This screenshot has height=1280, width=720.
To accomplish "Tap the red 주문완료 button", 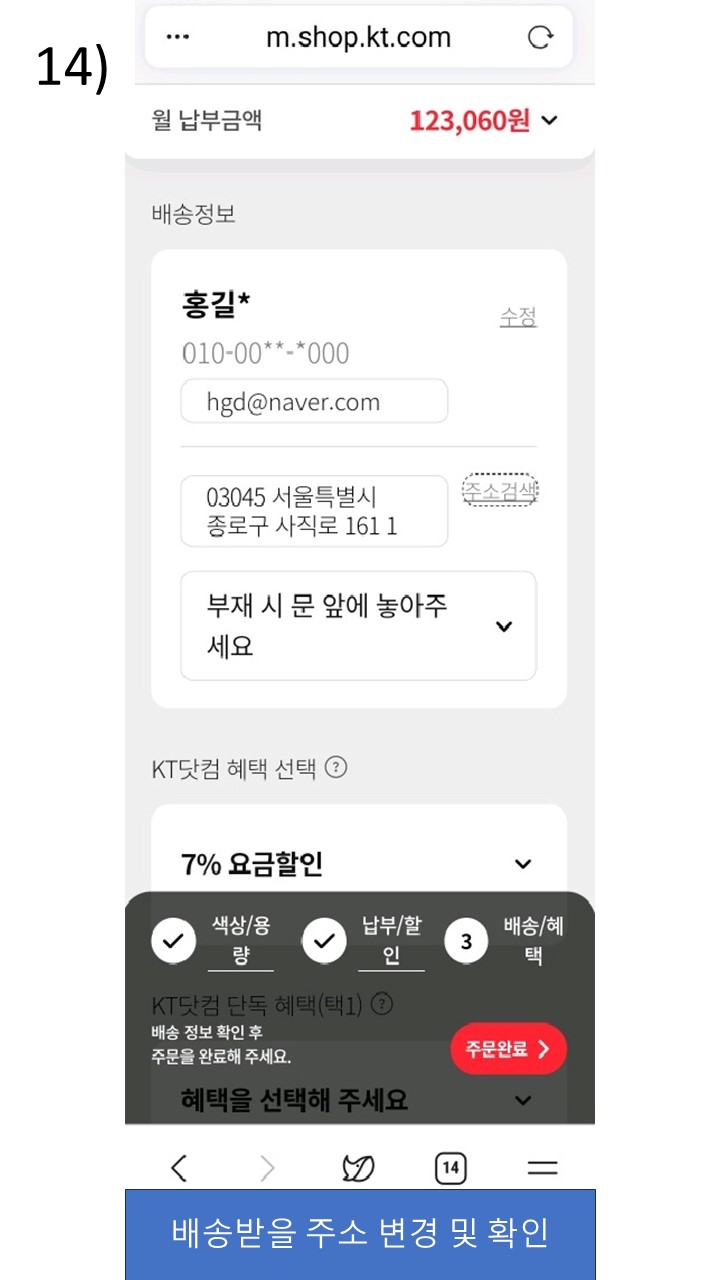I will pos(508,1049).
